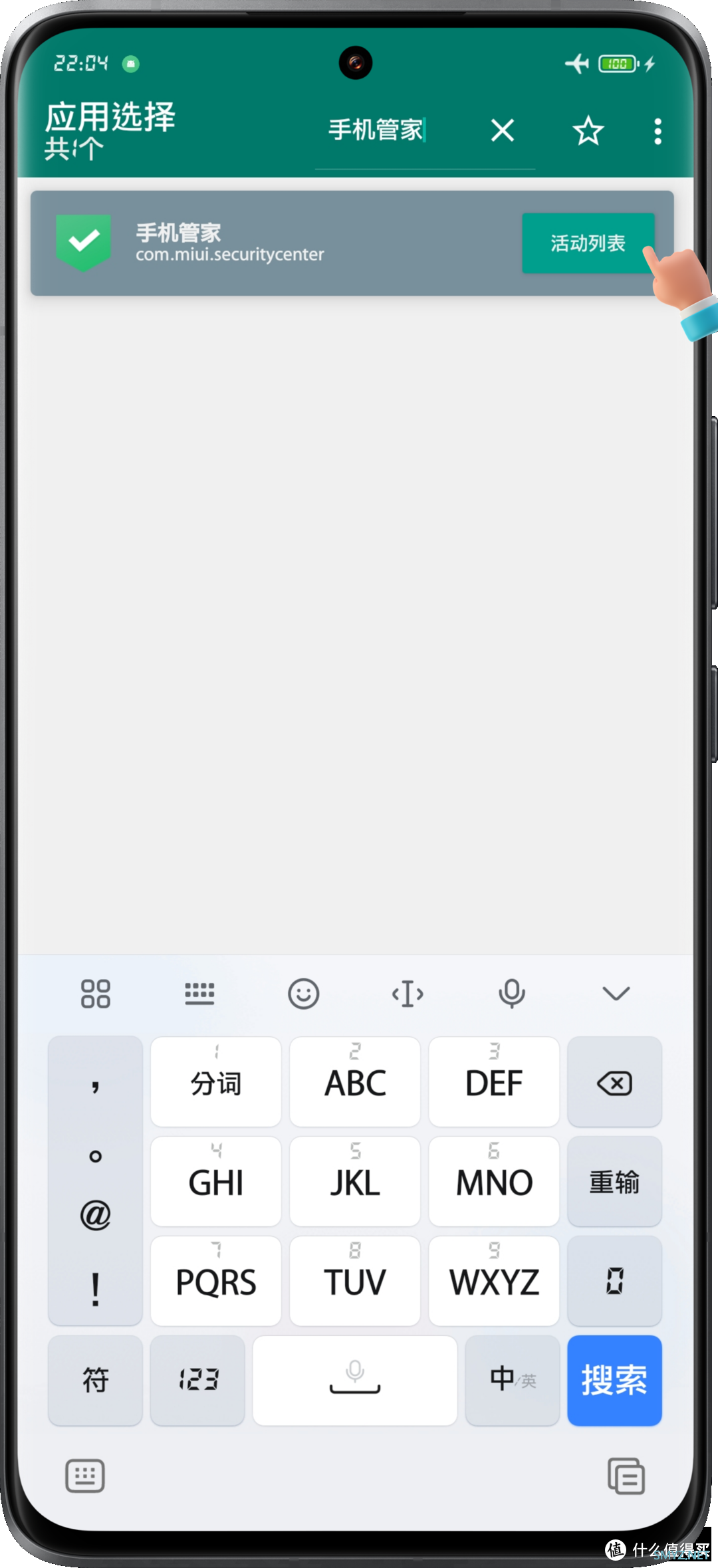Open the cursor movement tool
Screen dimensions: 718x1568
[408, 994]
